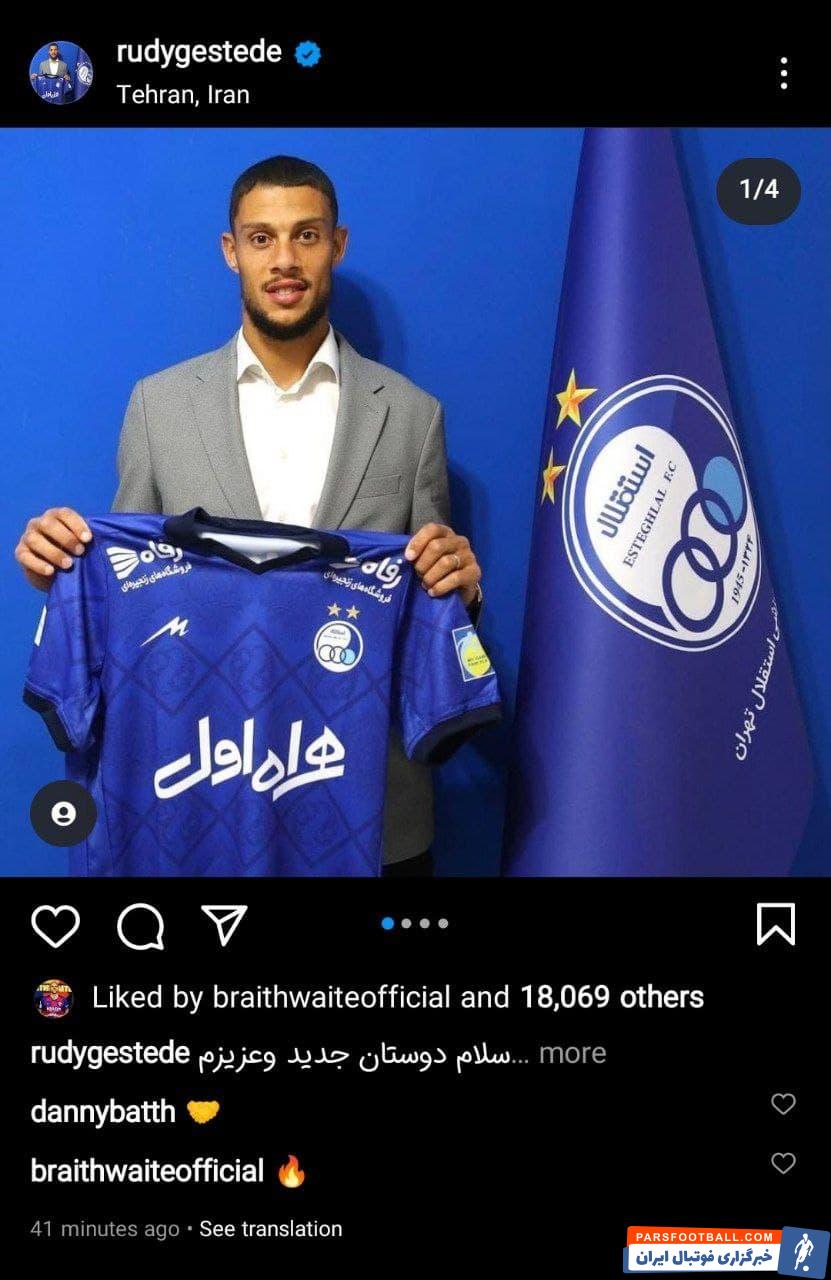Open the post overflow menu
Viewport: 831px width, 1280px height.
[x=783, y=73]
